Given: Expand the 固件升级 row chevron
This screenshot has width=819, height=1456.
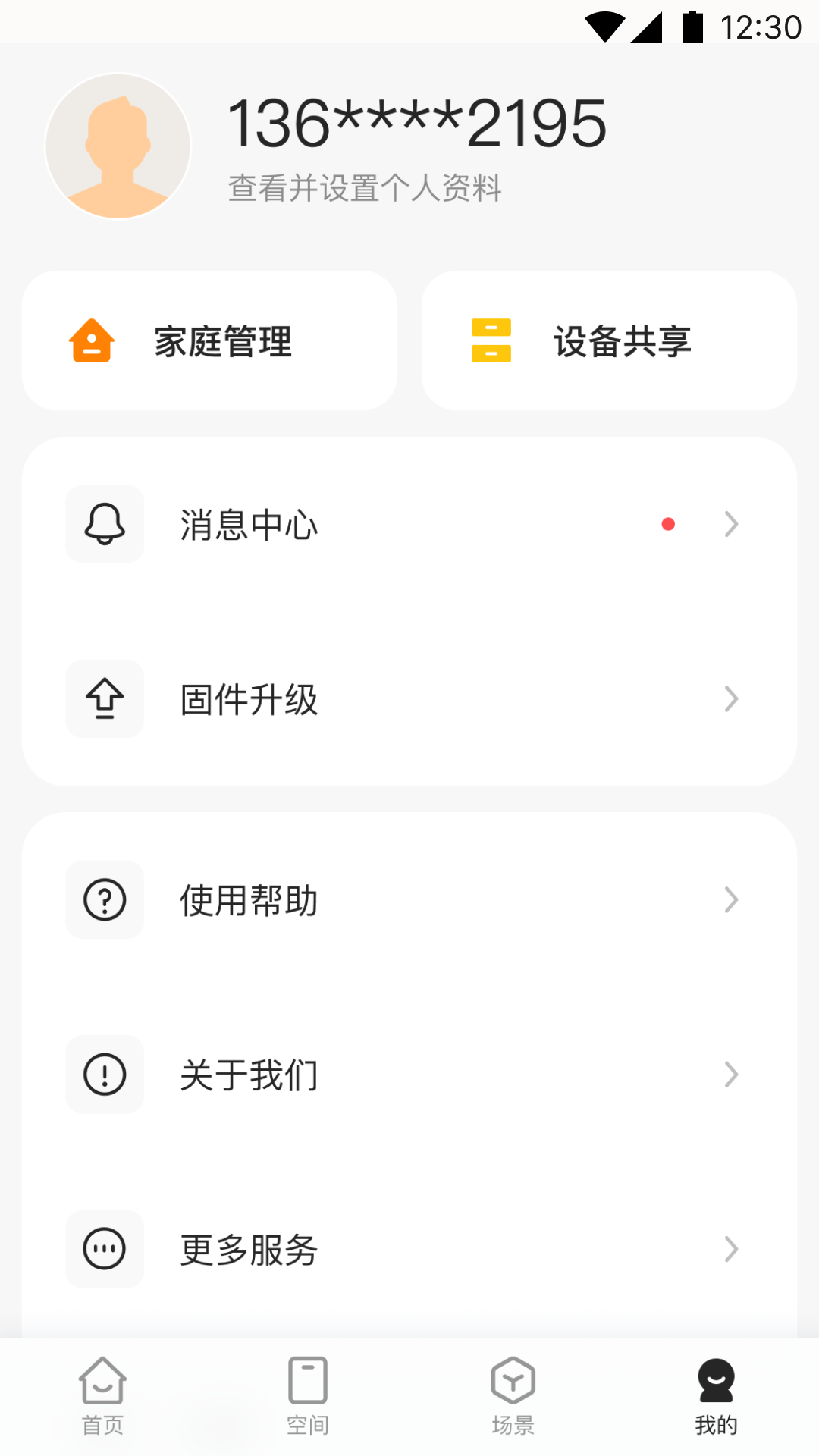Looking at the screenshot, I should (730, 699).
